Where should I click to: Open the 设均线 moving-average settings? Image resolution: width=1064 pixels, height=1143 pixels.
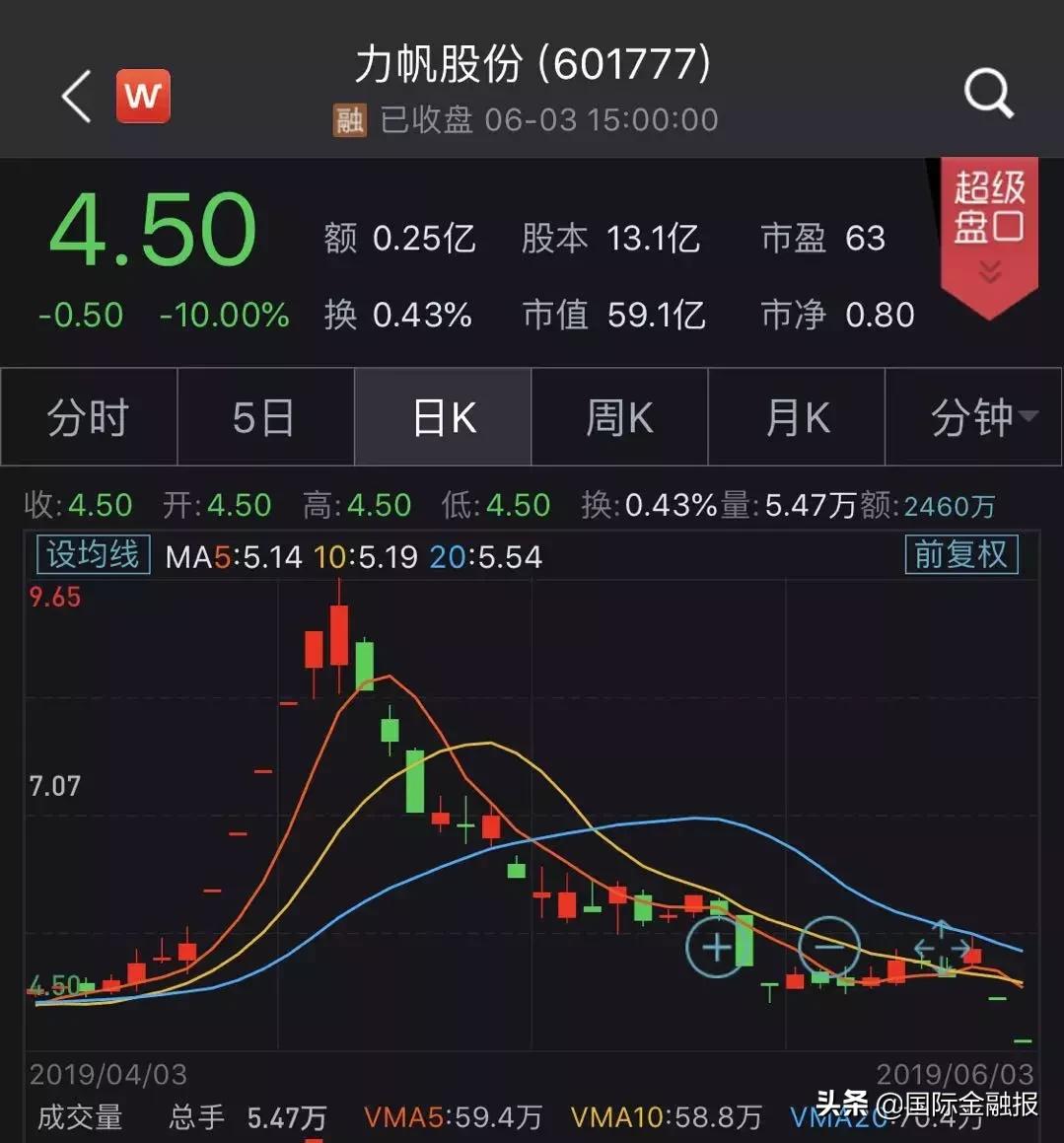[92, 554]
